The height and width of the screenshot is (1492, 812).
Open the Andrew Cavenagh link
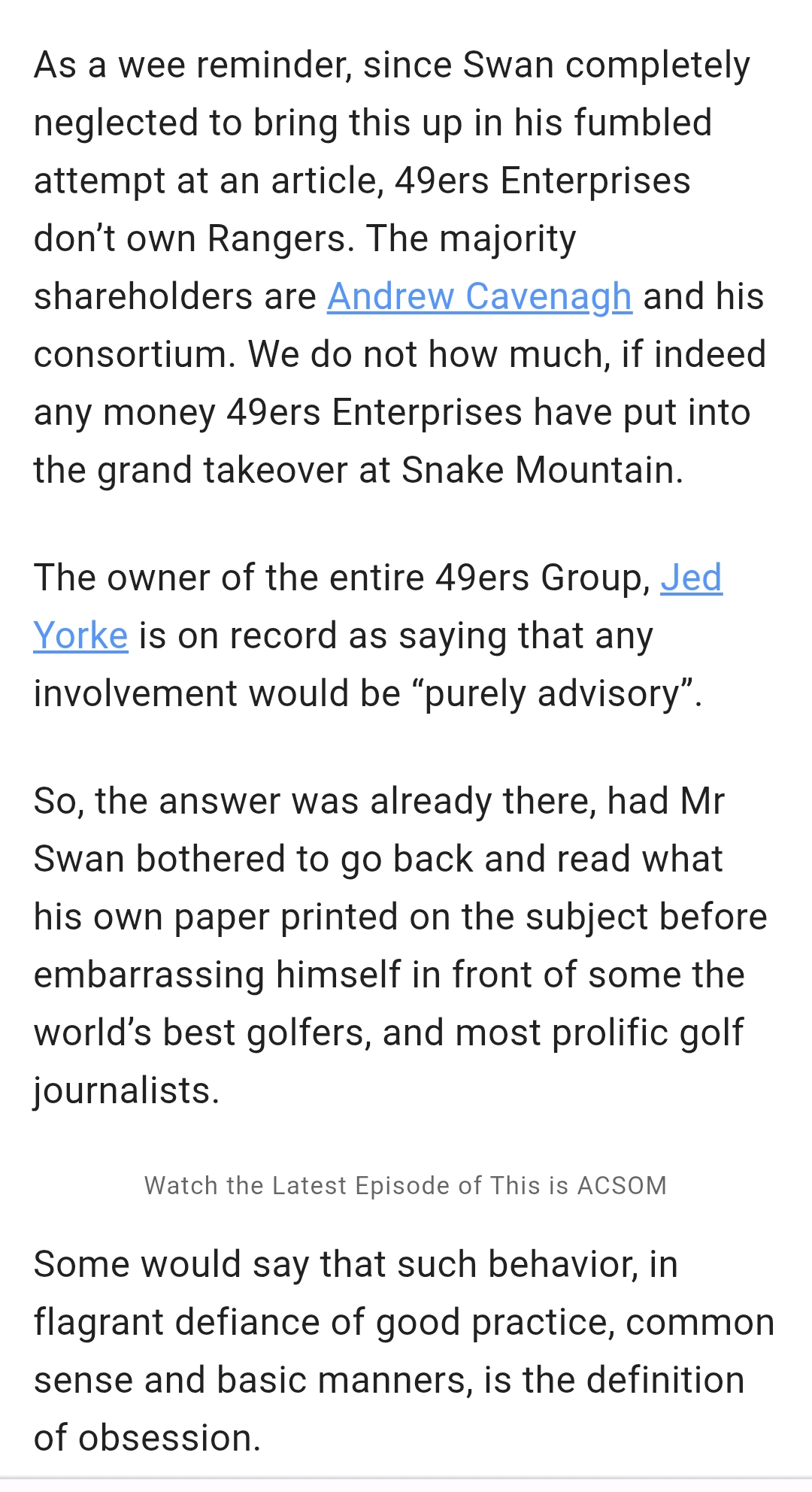coord(479,296)
